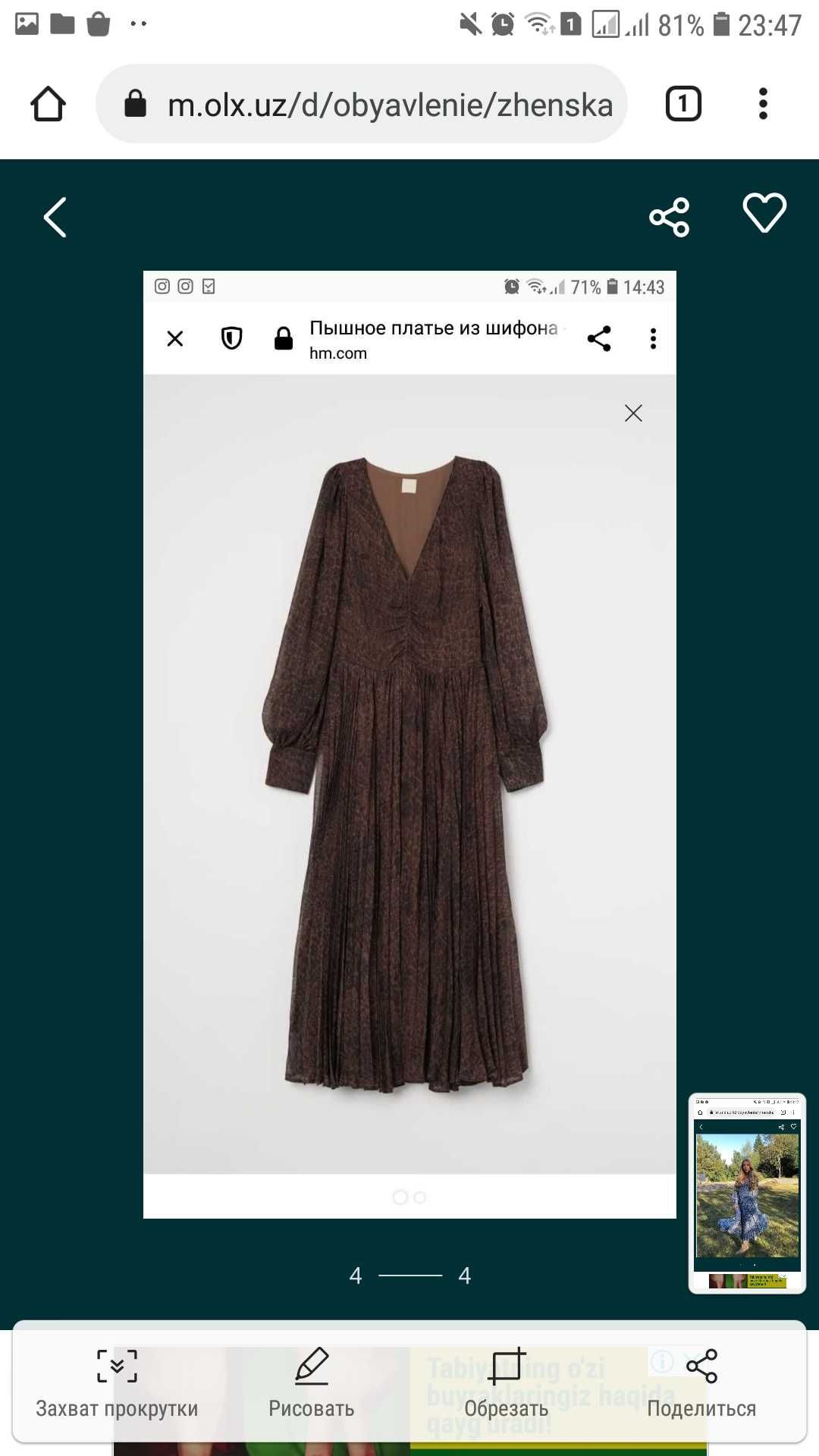Share this OLX listing

pos(670,218)
